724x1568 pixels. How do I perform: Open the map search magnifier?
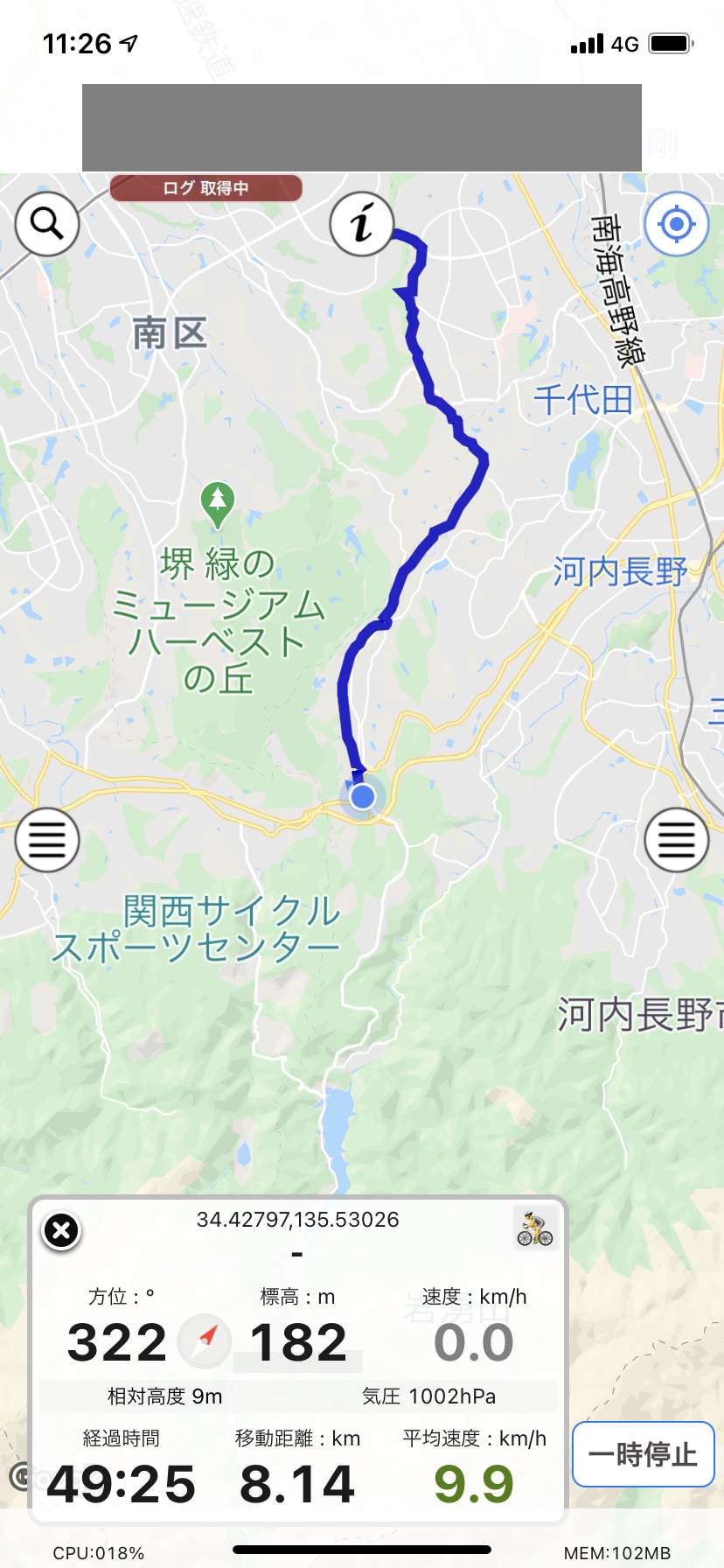[x=47, y=224]
